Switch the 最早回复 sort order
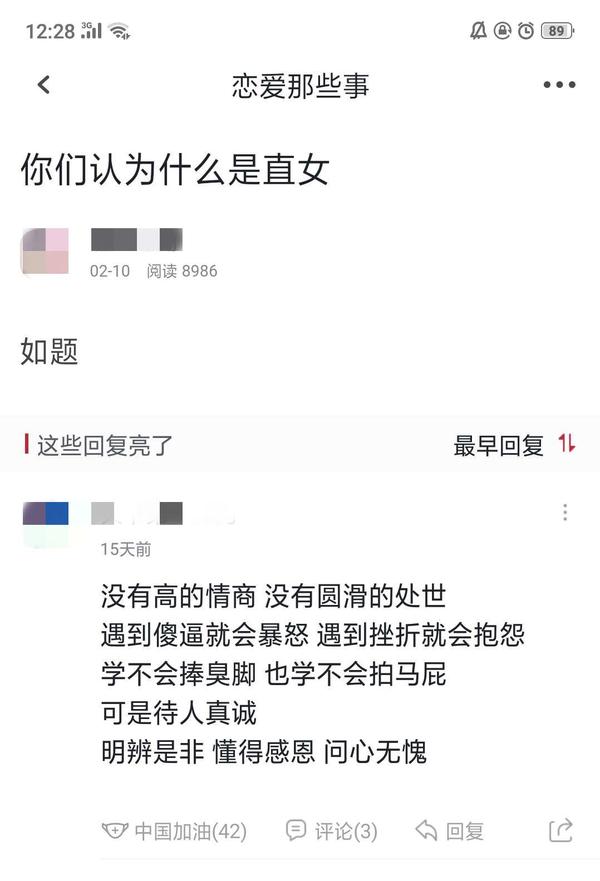600x881 pixels. coord(514,445)
